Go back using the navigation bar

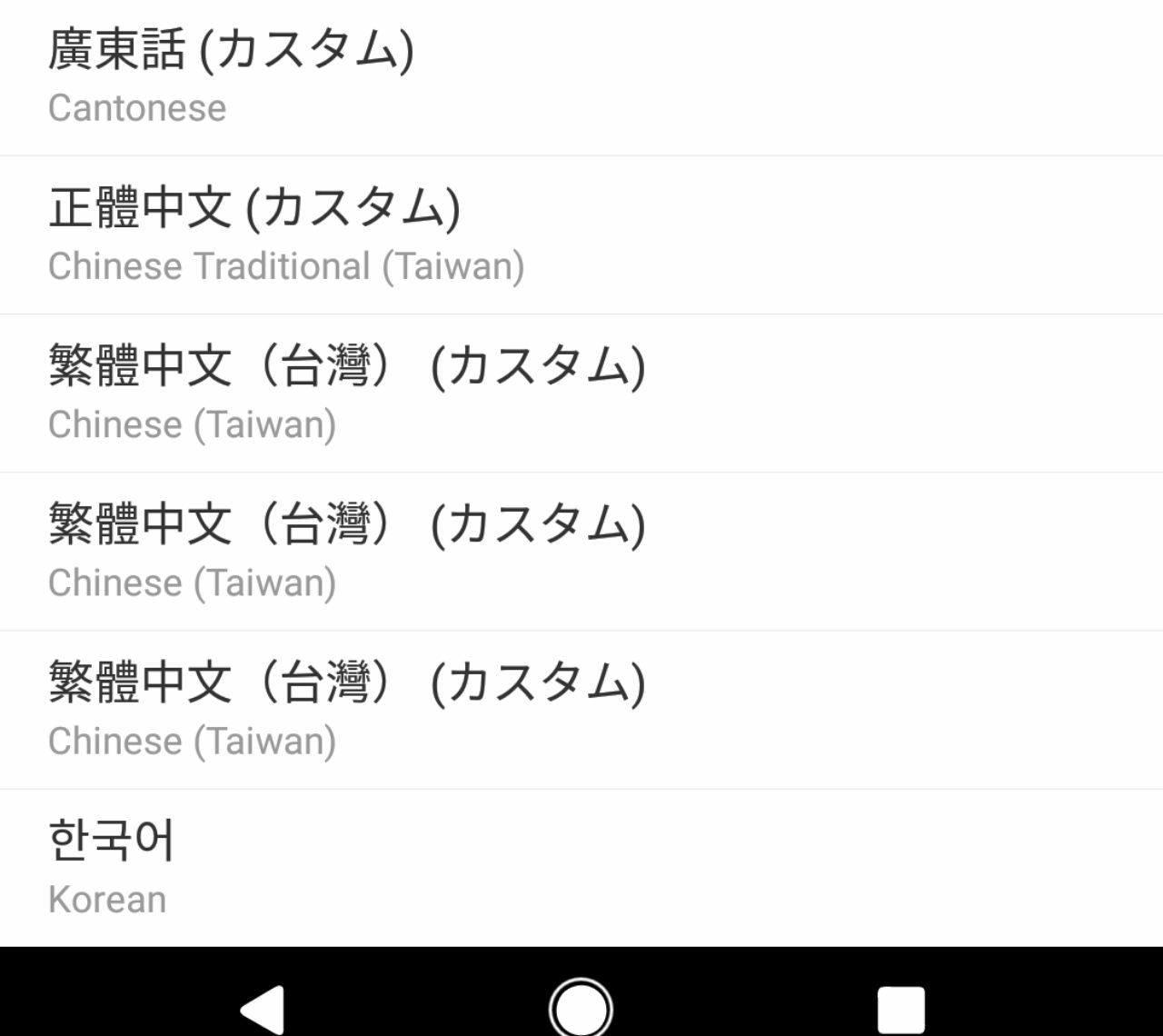(263, 1009)
